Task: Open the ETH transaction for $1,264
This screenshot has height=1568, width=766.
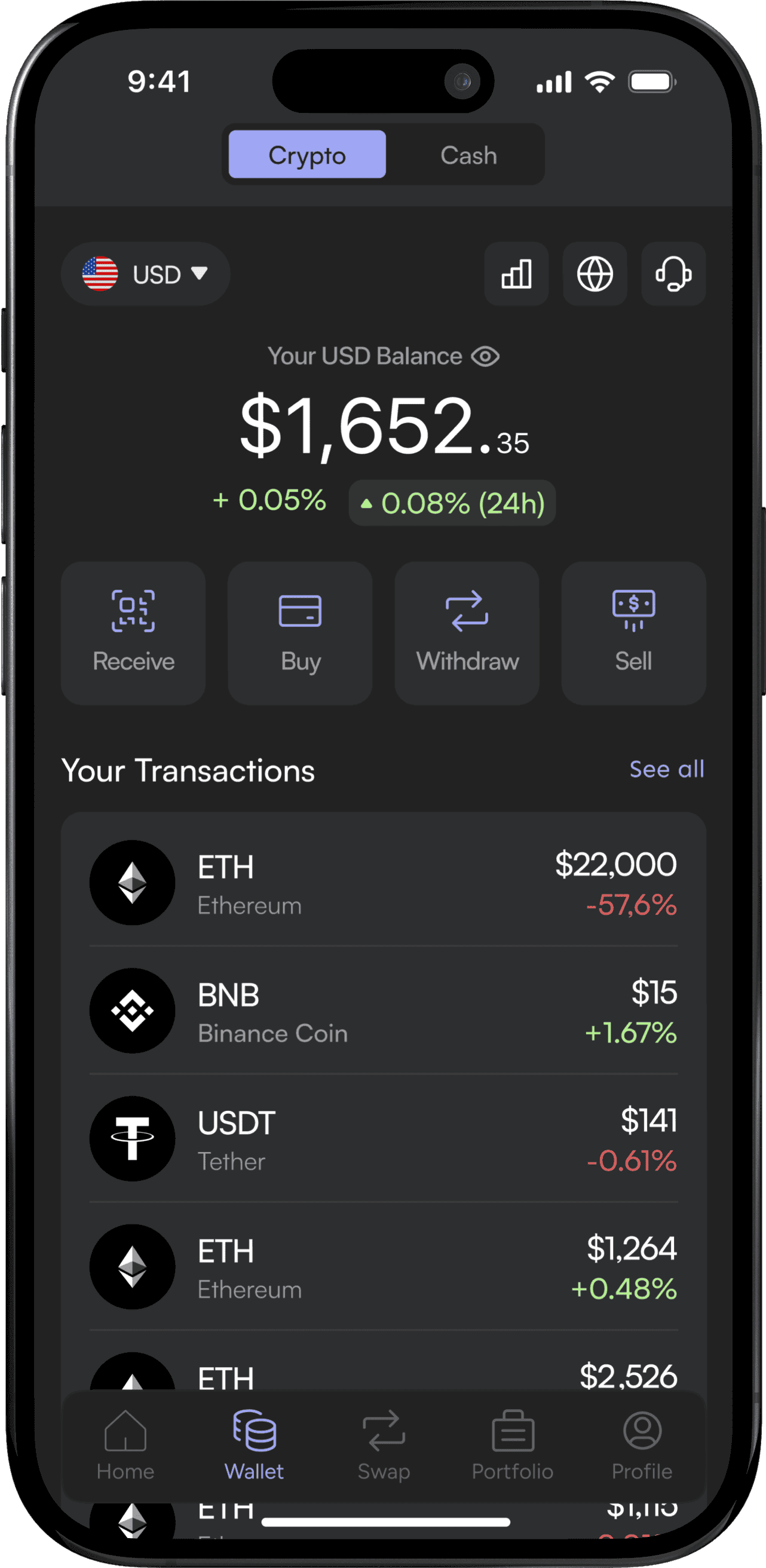Action: (x=384, y=1267)
